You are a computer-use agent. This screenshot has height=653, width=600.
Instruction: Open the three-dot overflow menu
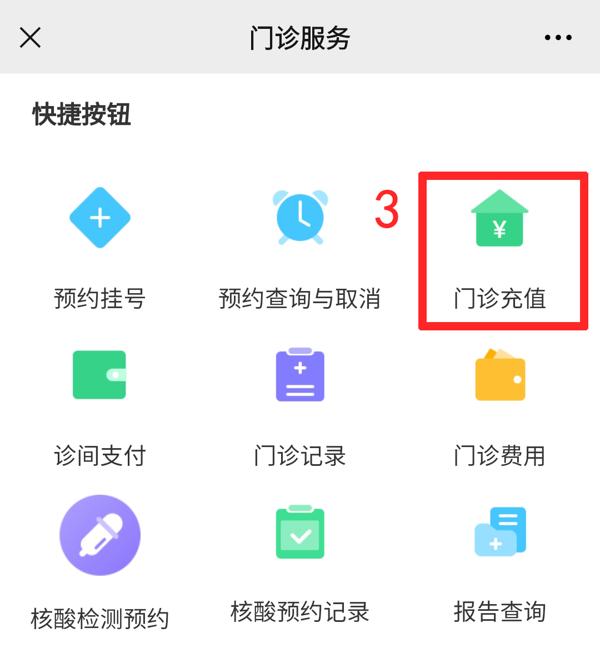(x=558, y=38)
